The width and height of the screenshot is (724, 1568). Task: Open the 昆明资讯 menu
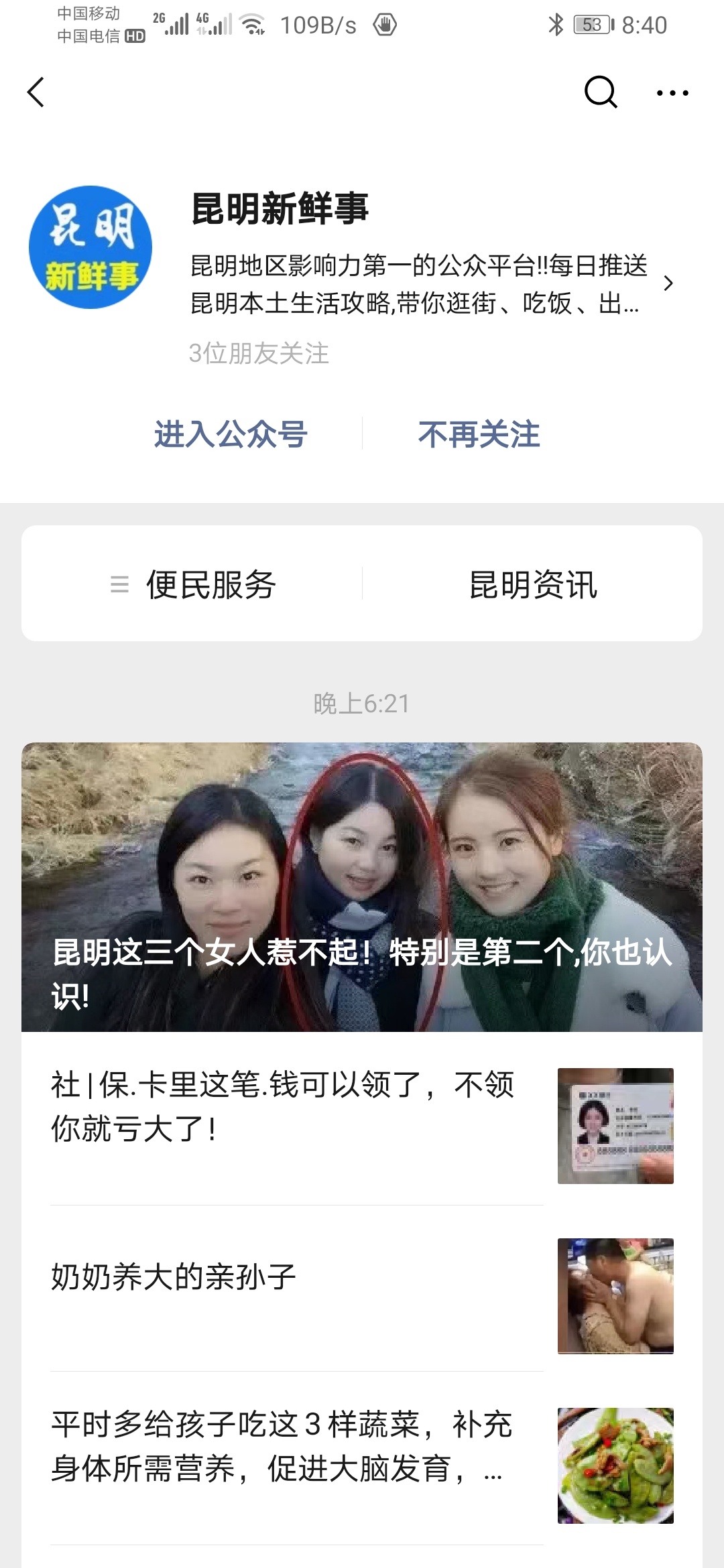tap(533, 584)
